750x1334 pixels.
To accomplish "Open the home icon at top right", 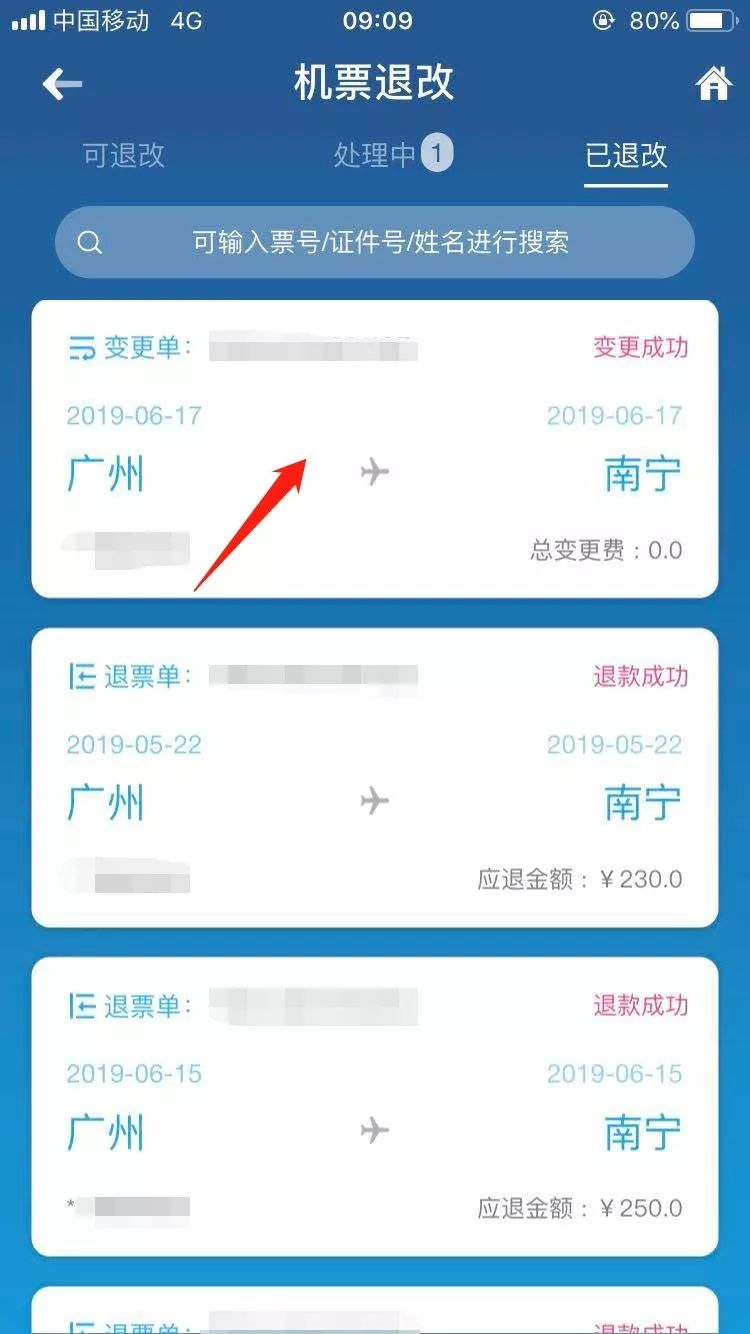I will pos(713,83).
